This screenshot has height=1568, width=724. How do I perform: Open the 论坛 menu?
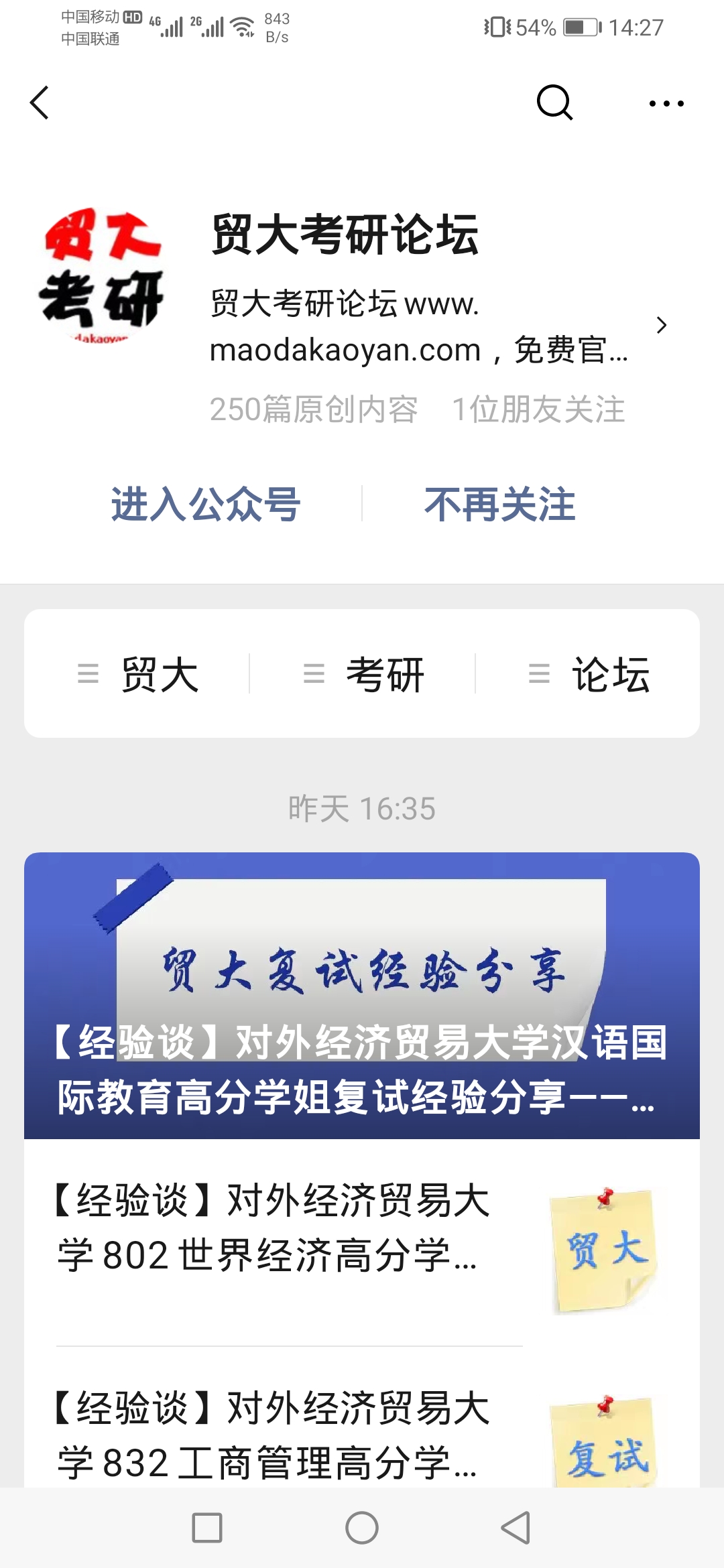click(589, 674)
